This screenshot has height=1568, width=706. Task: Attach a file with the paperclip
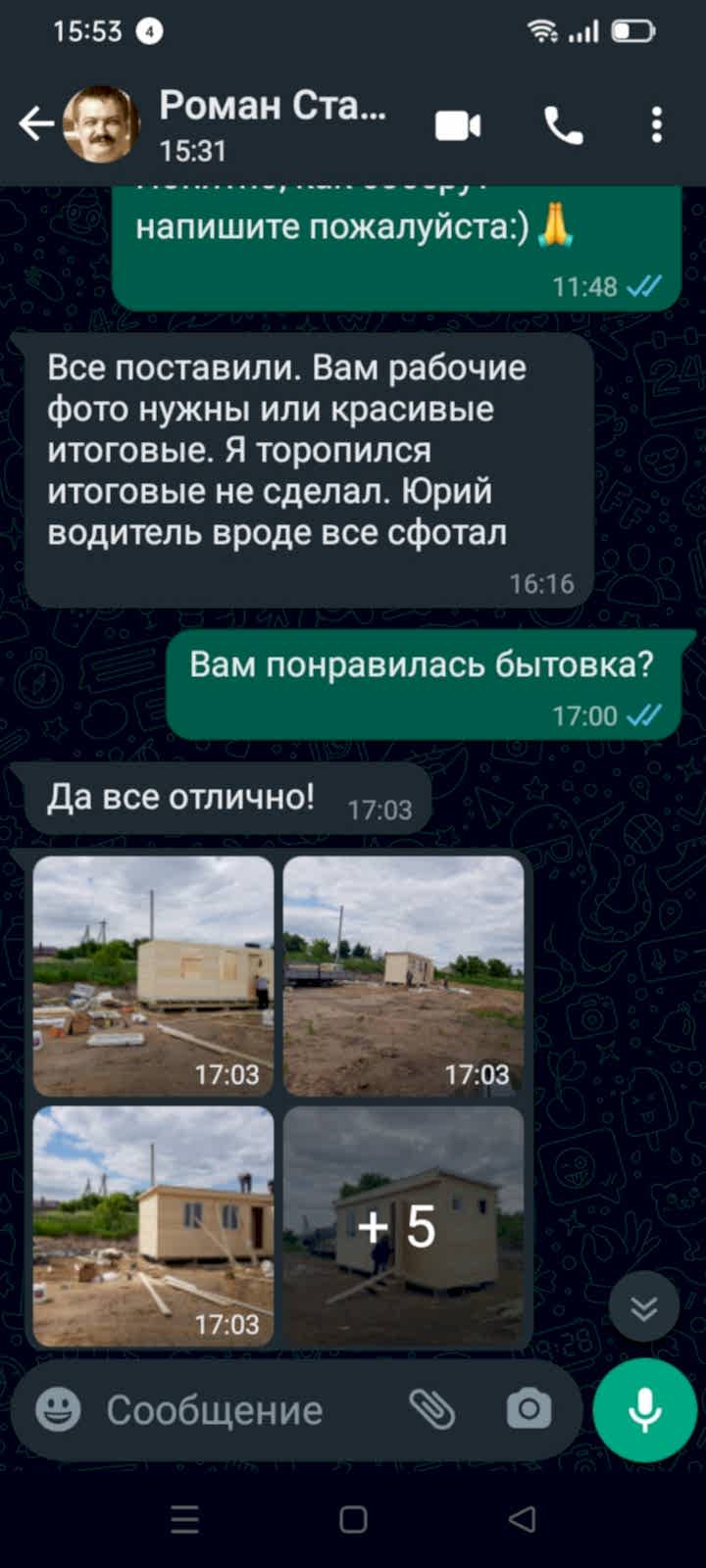[431, 1410]
